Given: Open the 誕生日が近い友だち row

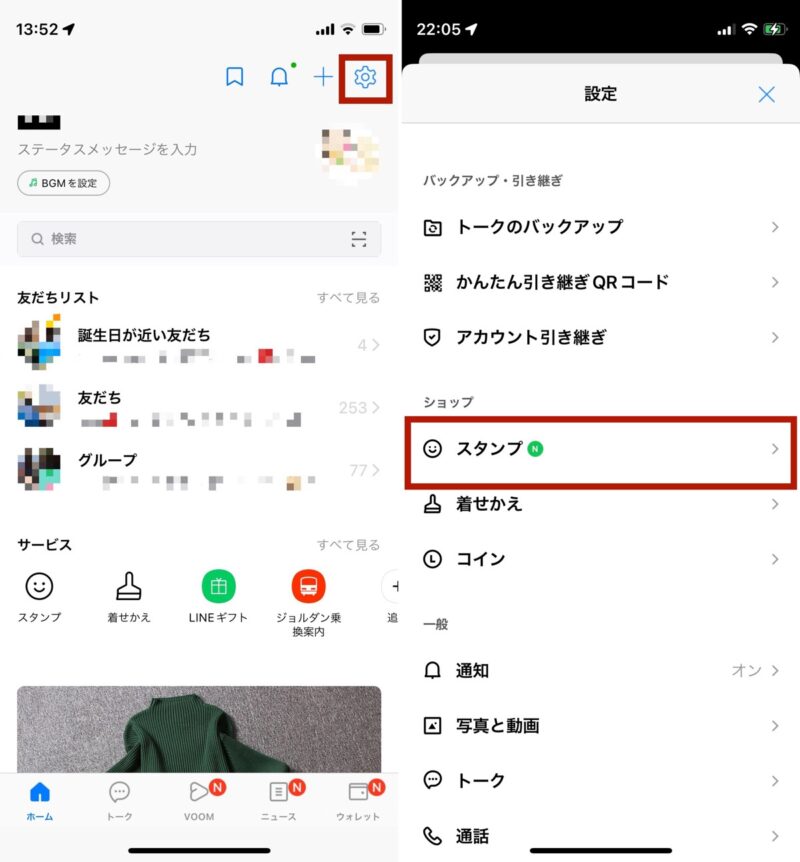Looking at the screenshot, I should click(198, 345).
